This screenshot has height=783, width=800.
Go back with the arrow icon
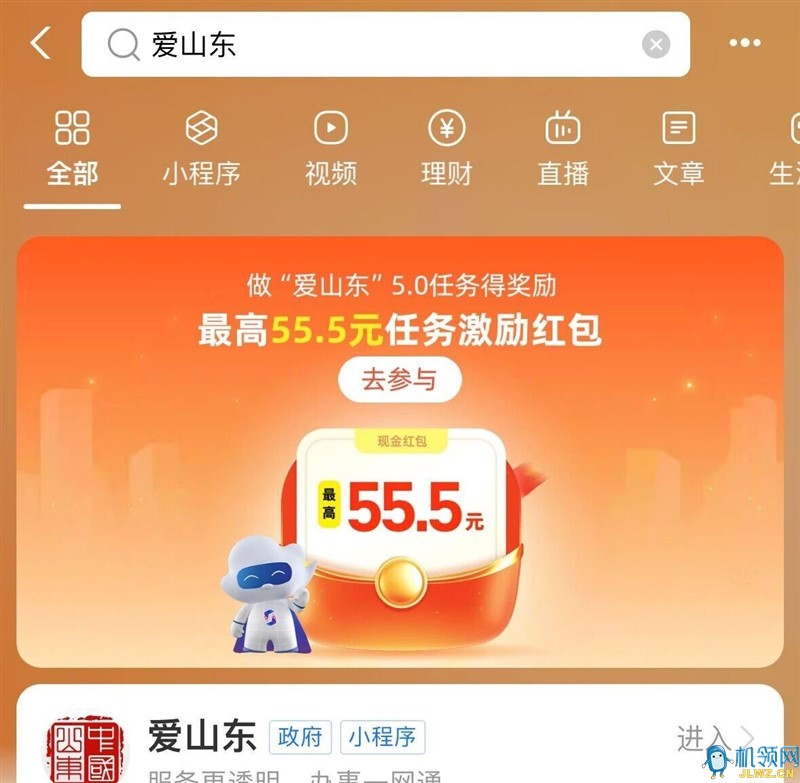[41, 44]
